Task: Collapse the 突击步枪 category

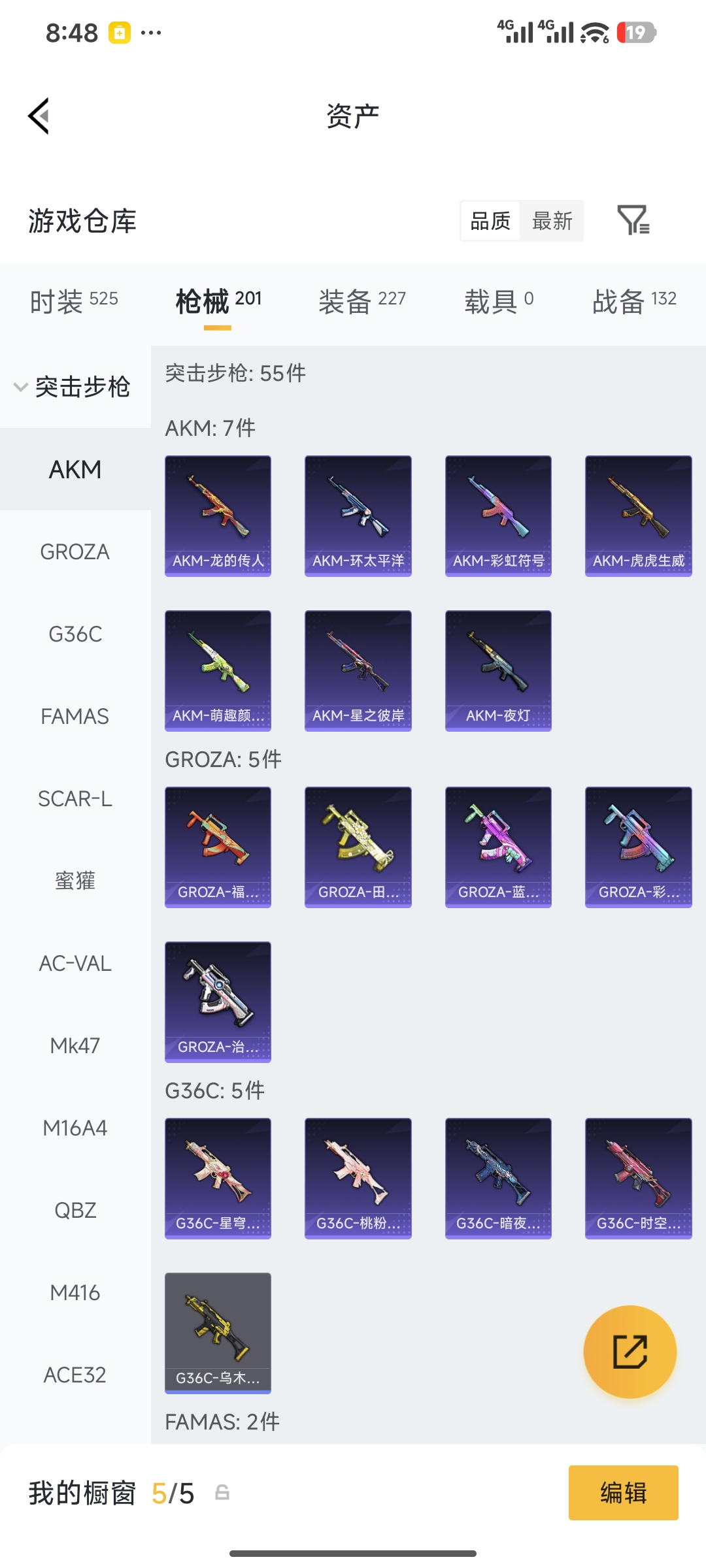Action: point(75,387)
